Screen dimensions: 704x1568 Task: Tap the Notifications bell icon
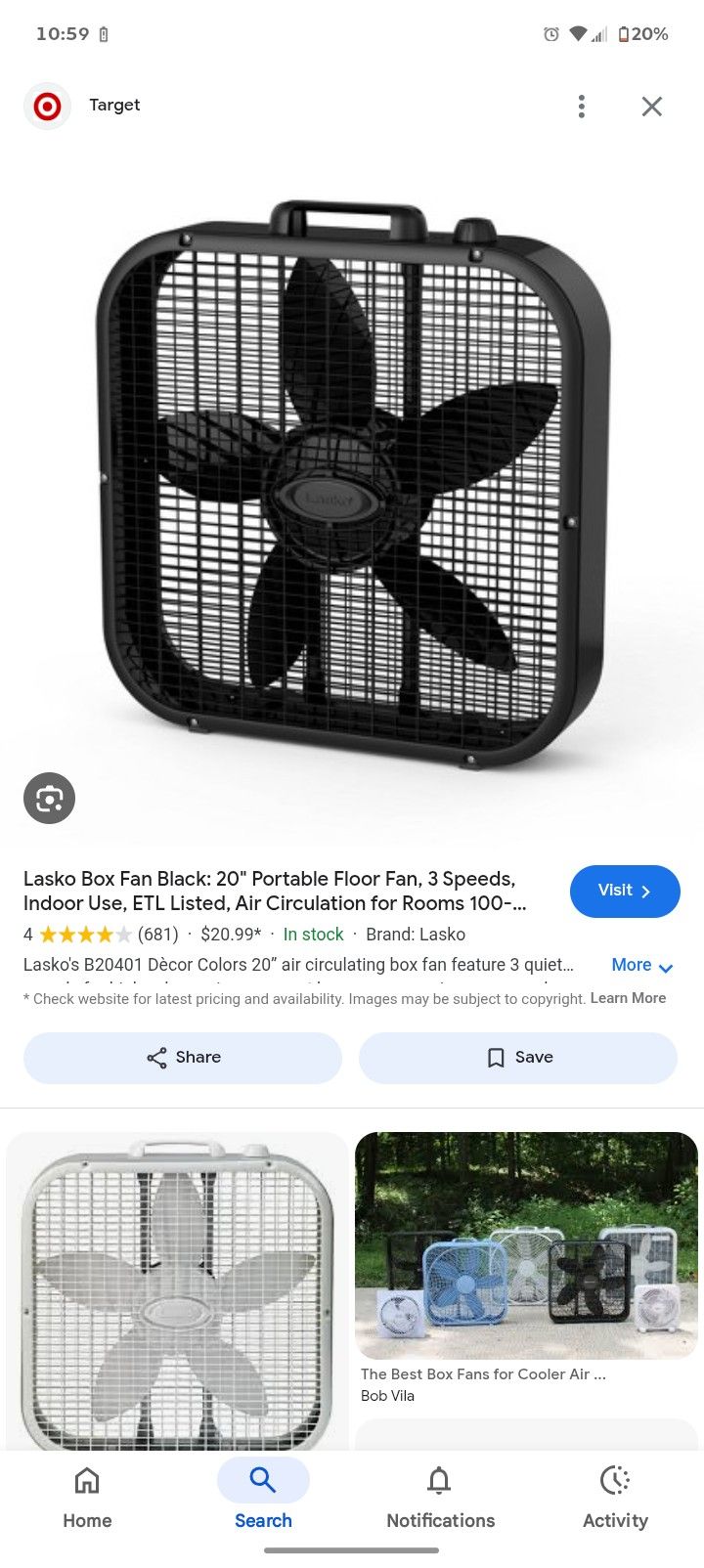point(440,1482)
